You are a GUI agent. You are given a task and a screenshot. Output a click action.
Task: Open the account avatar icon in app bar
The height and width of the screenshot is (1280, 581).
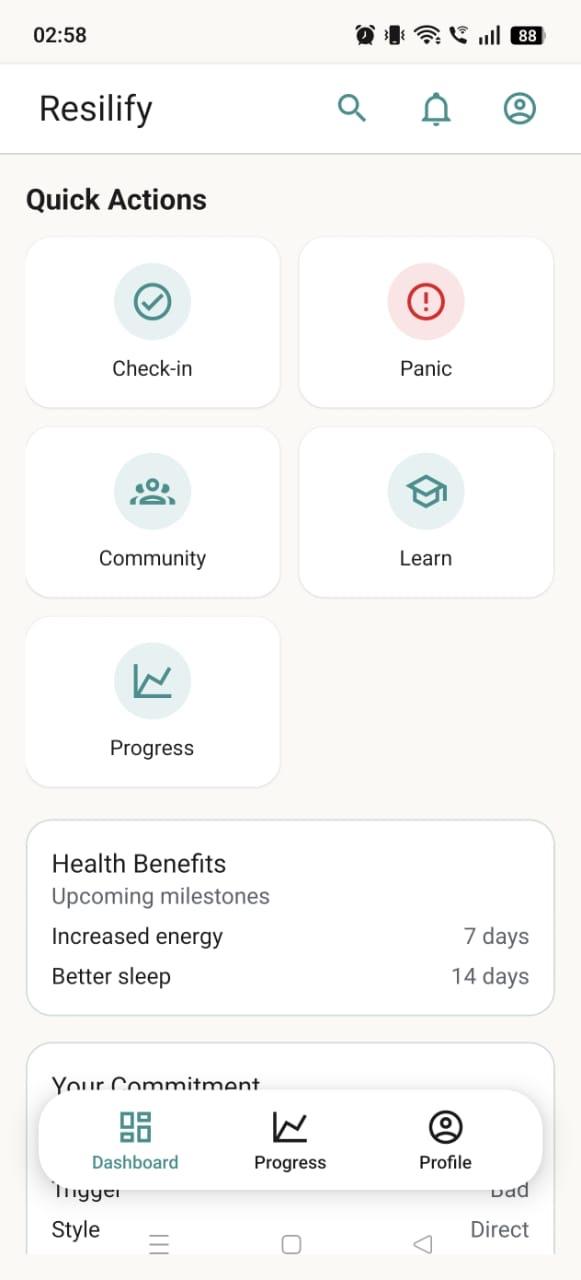coord(520,108)
